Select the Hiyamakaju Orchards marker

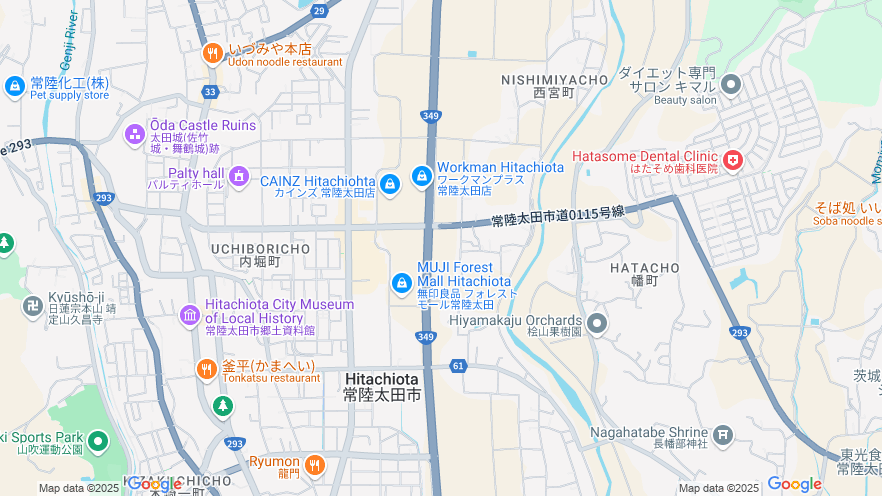(x=597, y=323)
